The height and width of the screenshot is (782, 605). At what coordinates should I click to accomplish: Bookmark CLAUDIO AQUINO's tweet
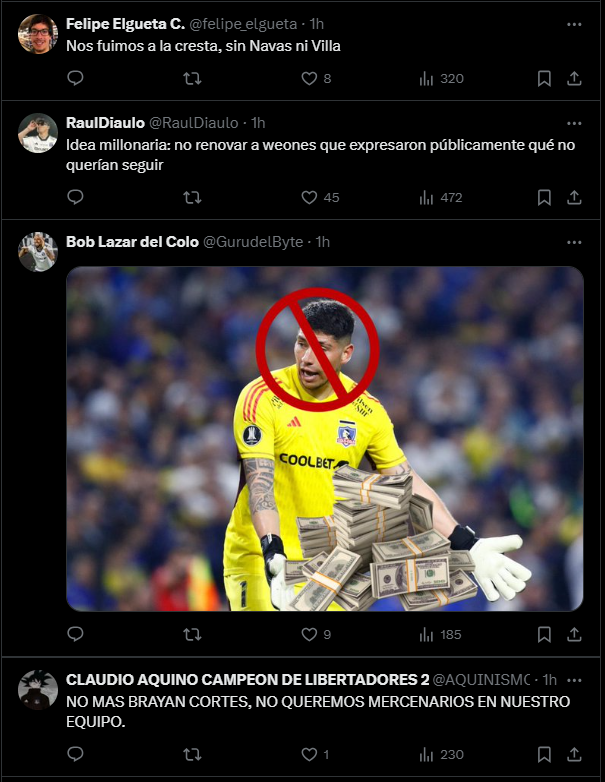544,755
